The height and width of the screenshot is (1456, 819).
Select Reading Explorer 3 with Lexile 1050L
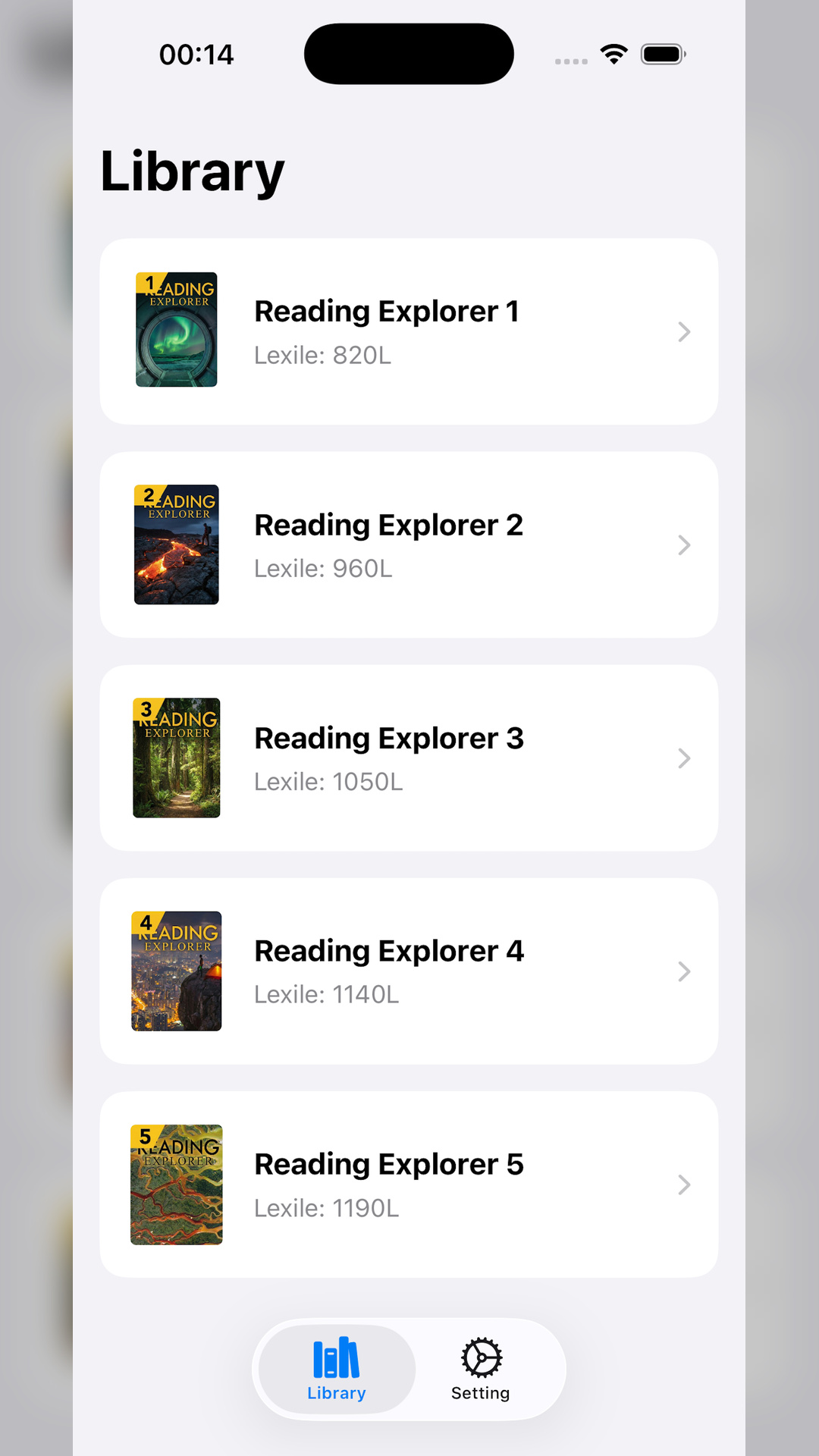409,758
